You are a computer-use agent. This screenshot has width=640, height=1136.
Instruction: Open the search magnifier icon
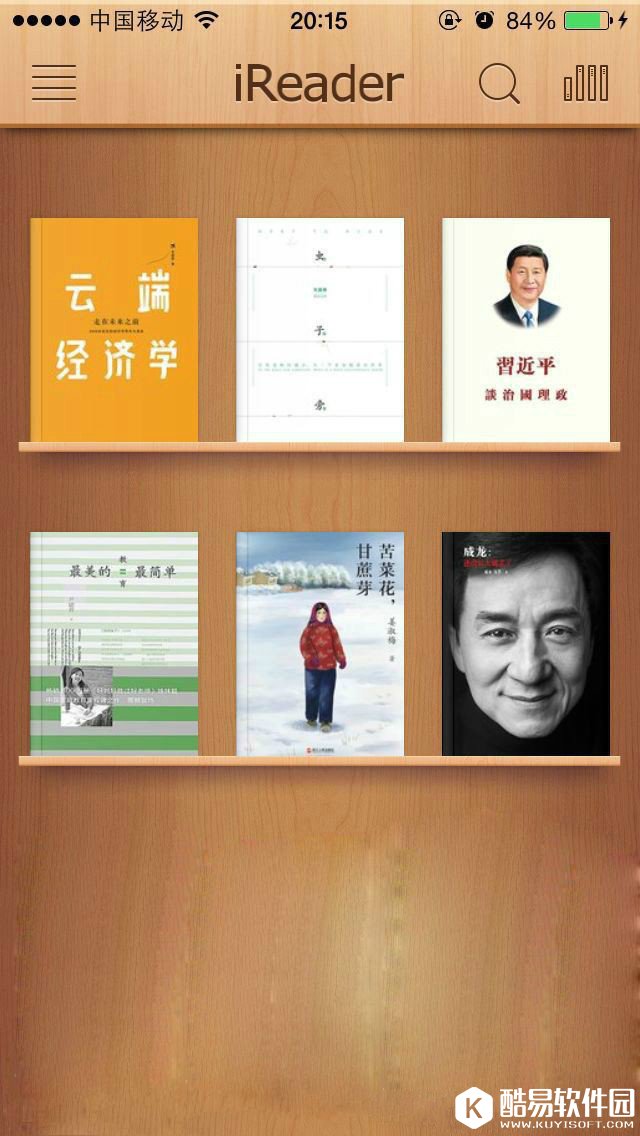click(x=499, y=83)
